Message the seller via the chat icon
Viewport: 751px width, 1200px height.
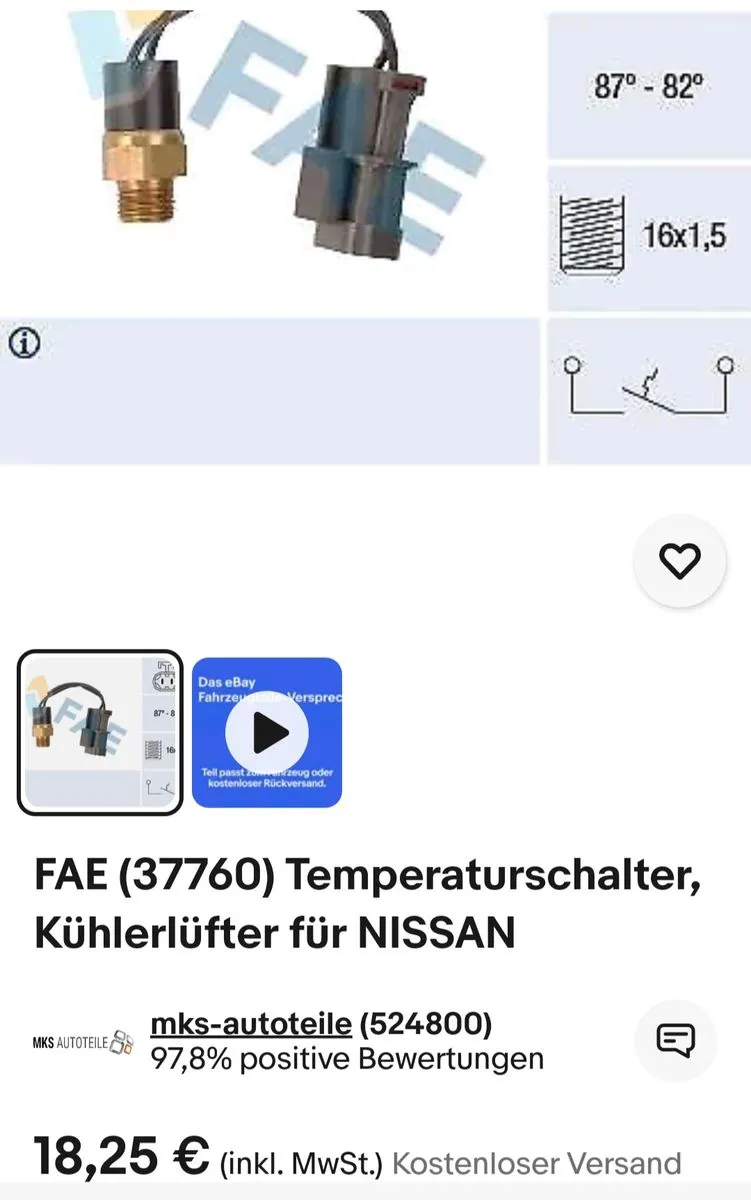click(x=676, y=1041)
